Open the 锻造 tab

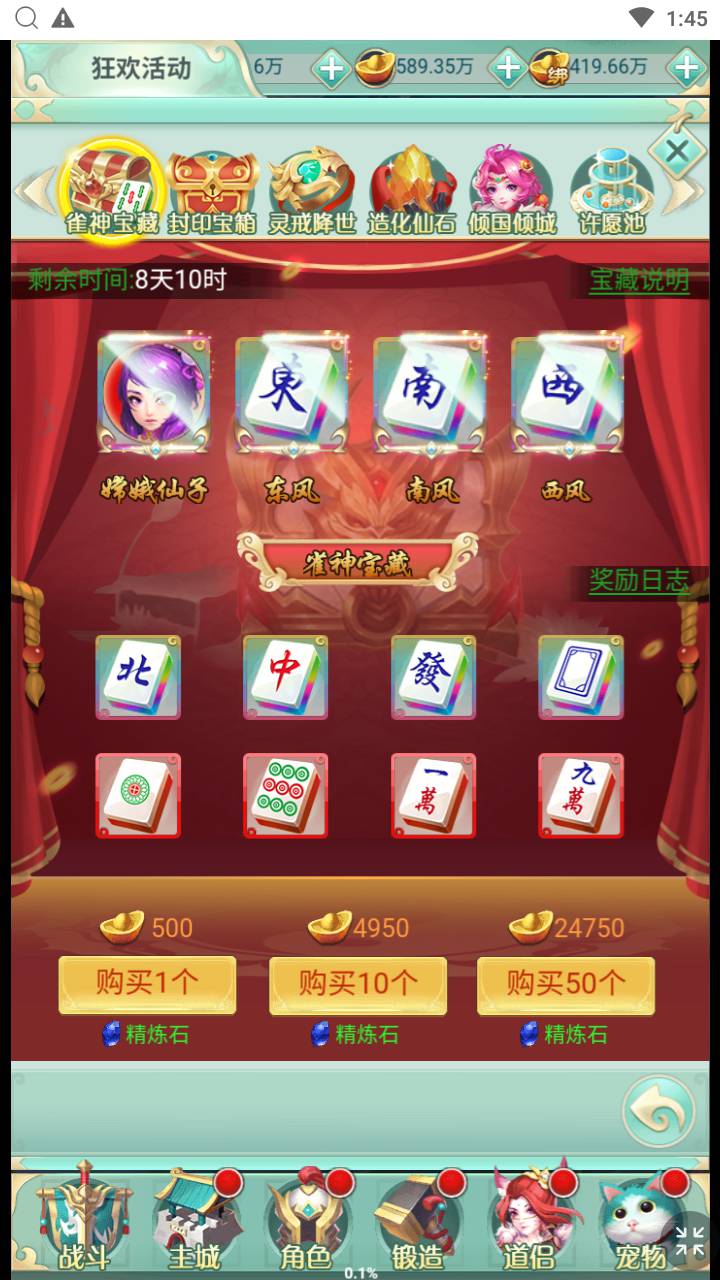pyautogui.click(x=416, y=1222)
